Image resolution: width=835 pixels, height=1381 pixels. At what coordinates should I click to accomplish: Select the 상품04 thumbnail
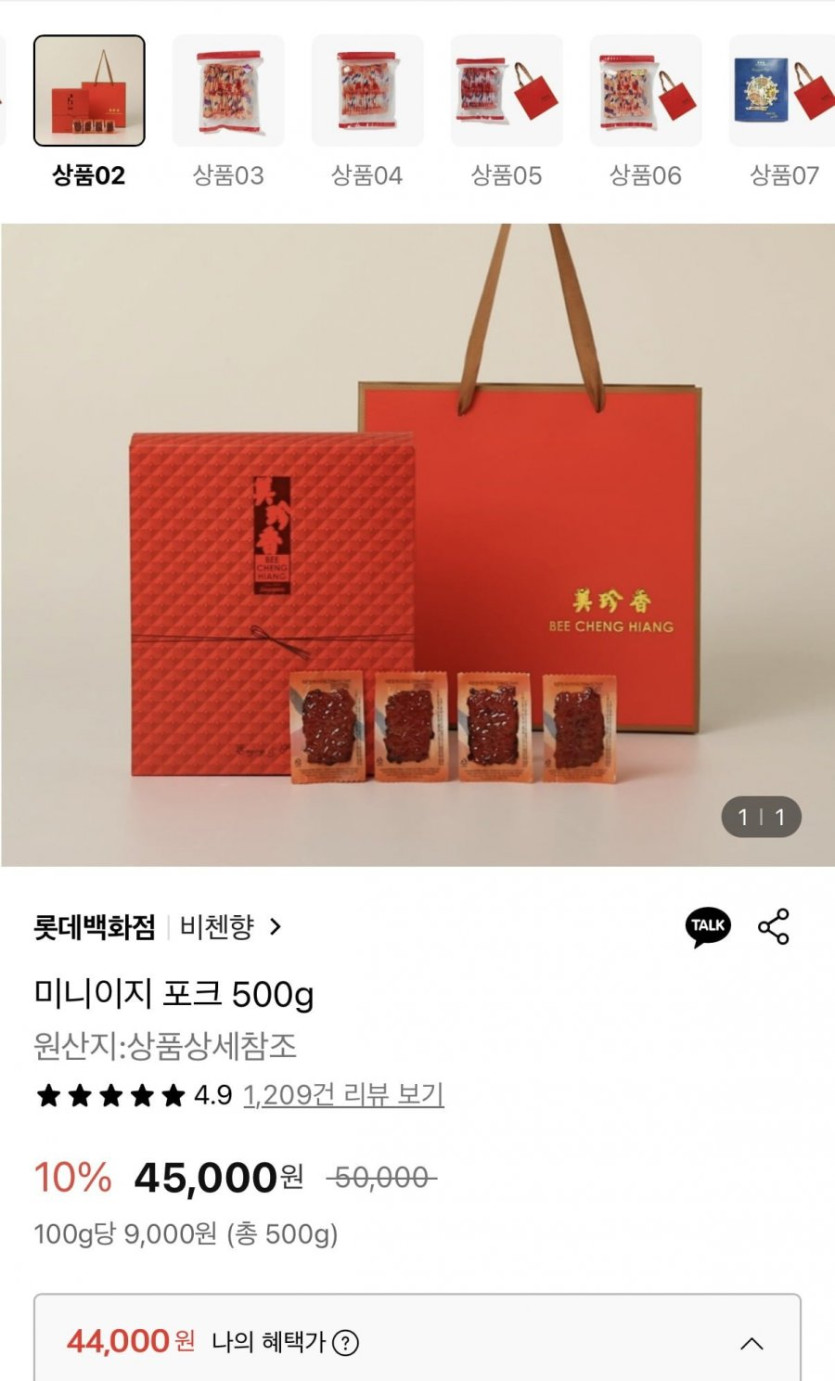click(x=367, y=91)
